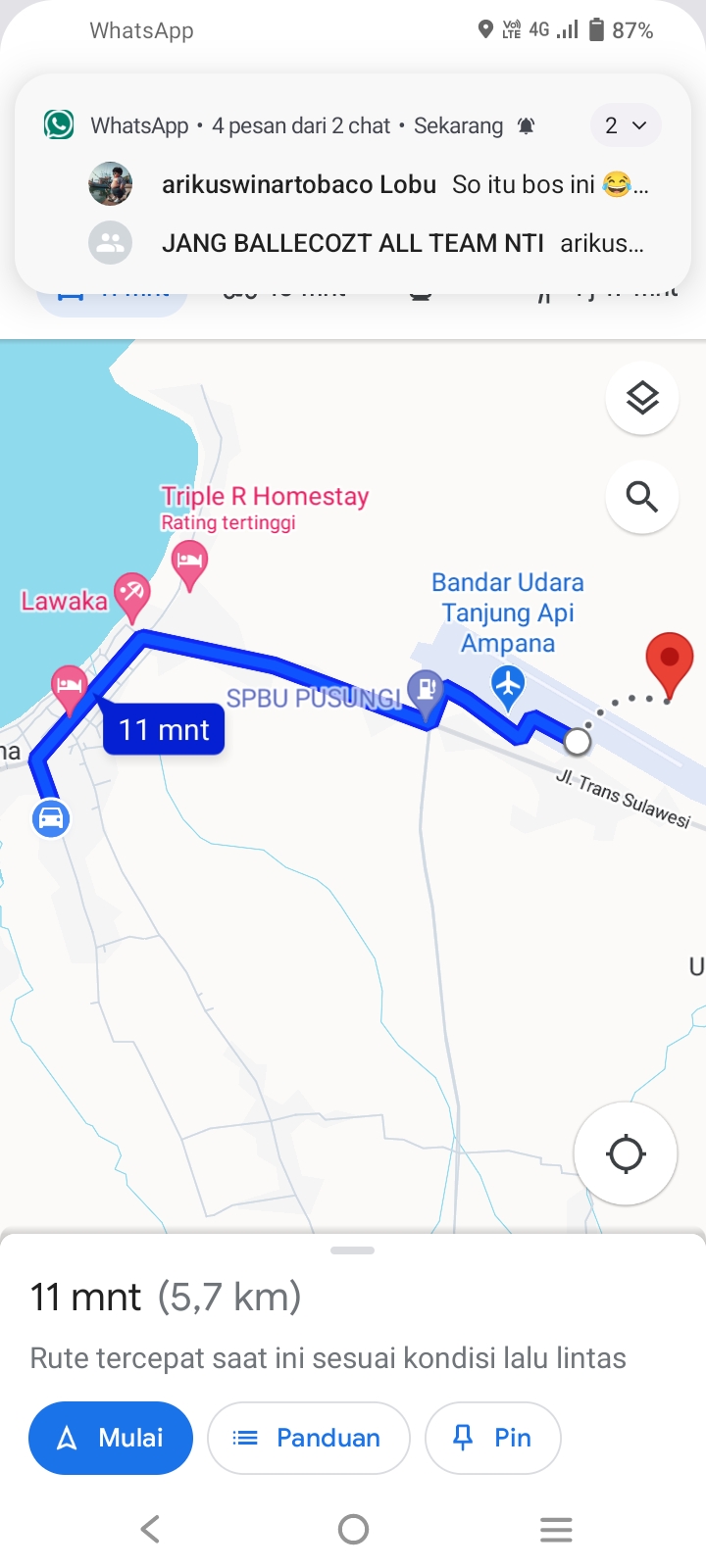706x1568 pixels.
Task: Open Bandar Udara Tanjung Api Ampana marker
Action: click(x=507, y=686)
